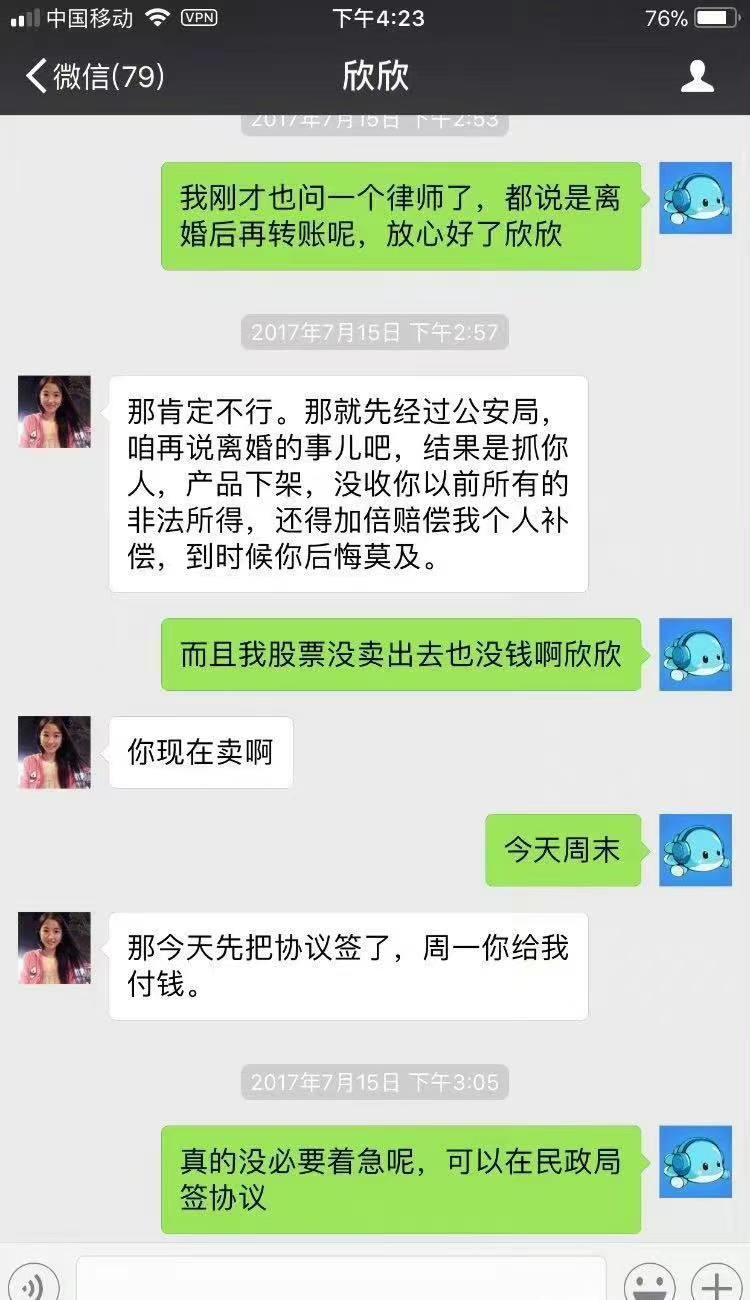The height and width of the screenshot is (1300, 750).
Task: Focus the message text field
Action: 340,1280
